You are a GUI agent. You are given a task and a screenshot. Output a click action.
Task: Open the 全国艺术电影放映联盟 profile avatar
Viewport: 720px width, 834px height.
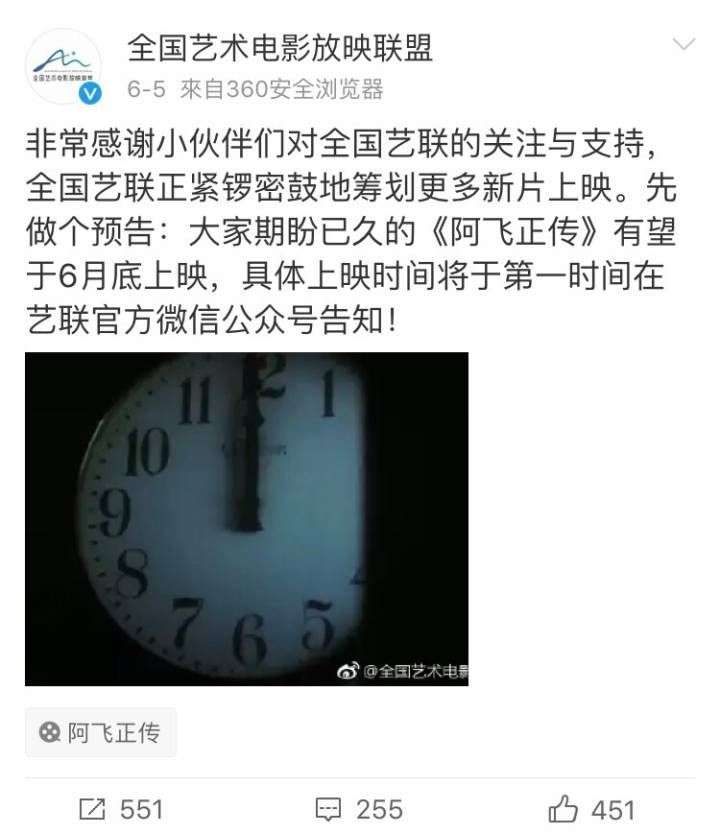click(66, 67)
